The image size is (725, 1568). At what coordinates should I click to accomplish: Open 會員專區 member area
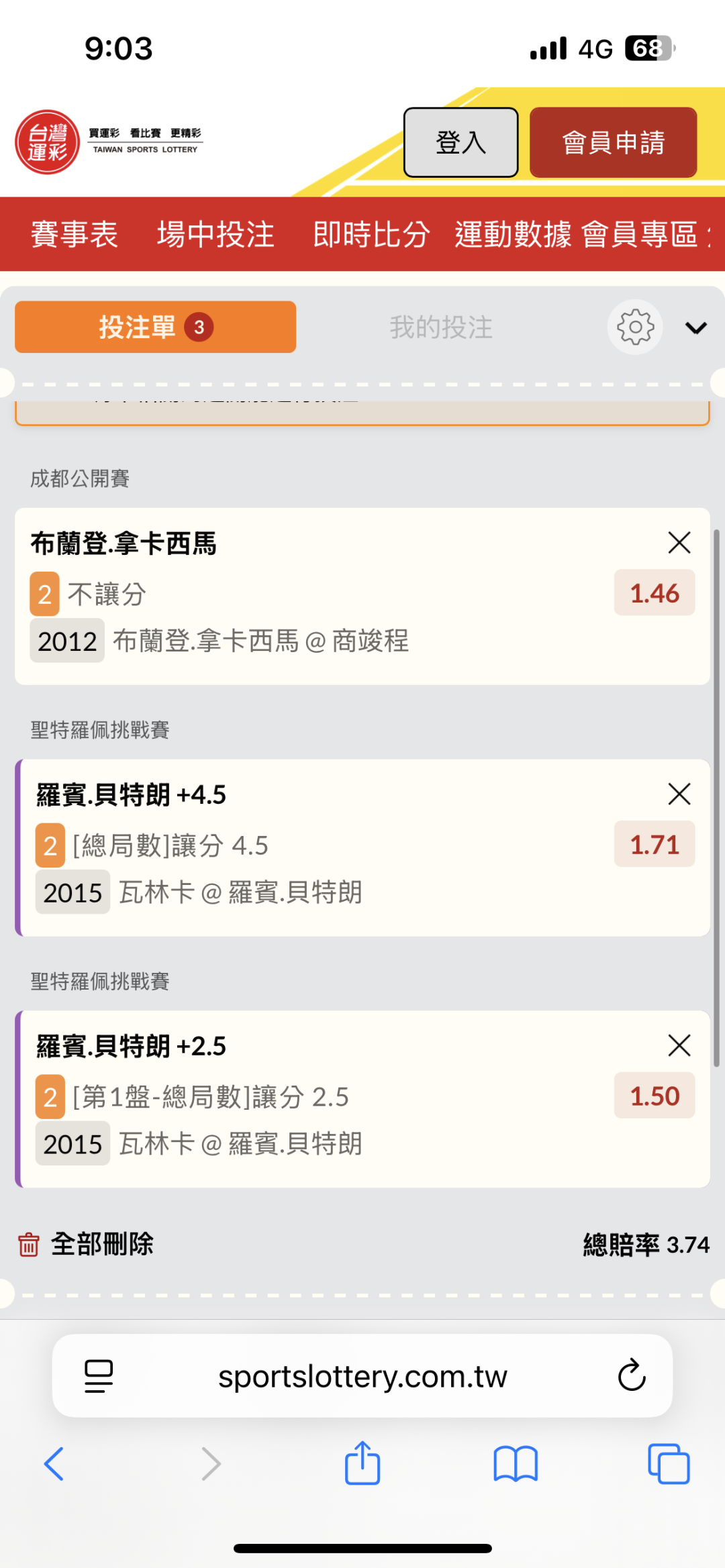click(x=640, y=234)
